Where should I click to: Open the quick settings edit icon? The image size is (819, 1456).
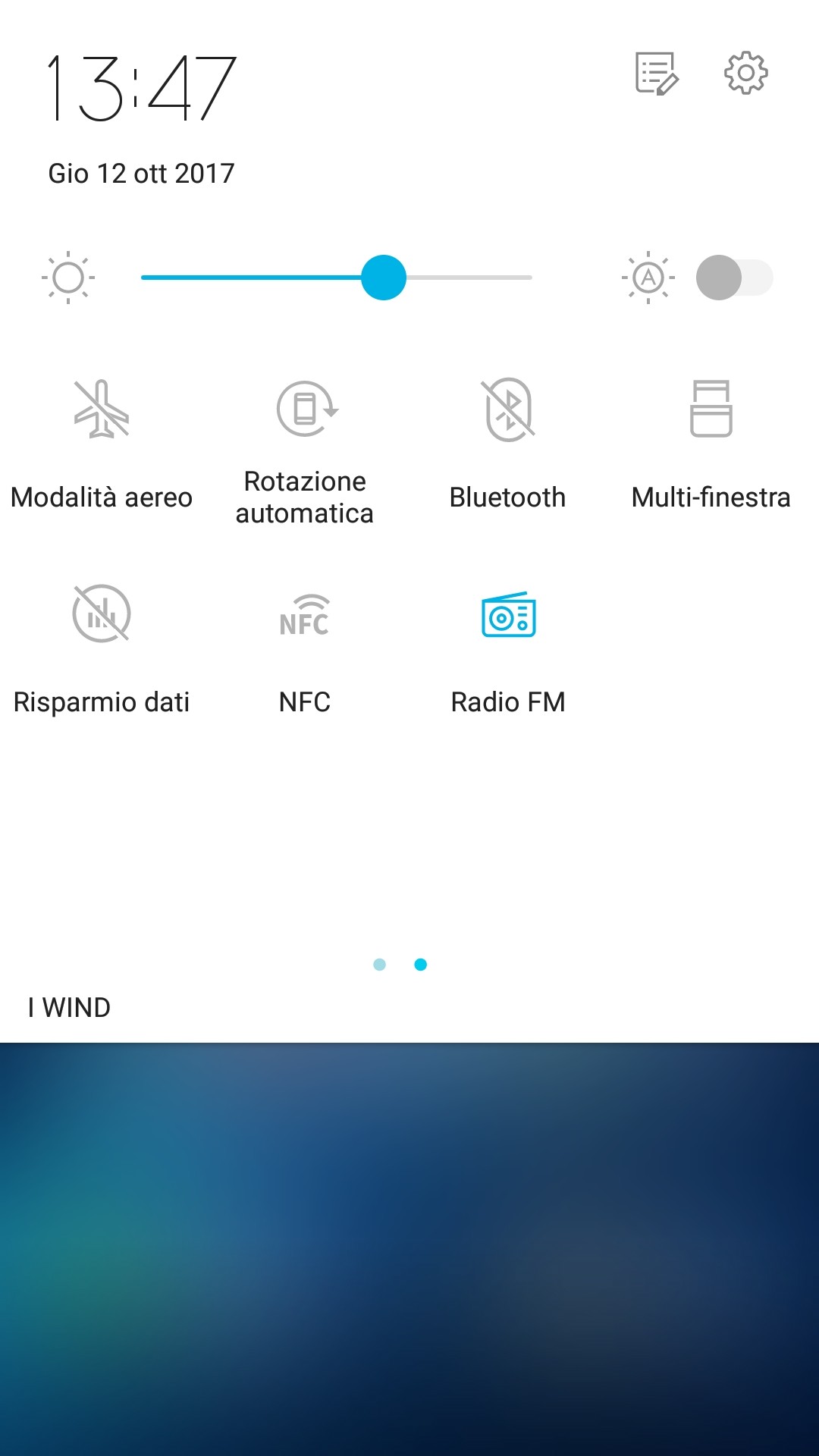[656, 74]
